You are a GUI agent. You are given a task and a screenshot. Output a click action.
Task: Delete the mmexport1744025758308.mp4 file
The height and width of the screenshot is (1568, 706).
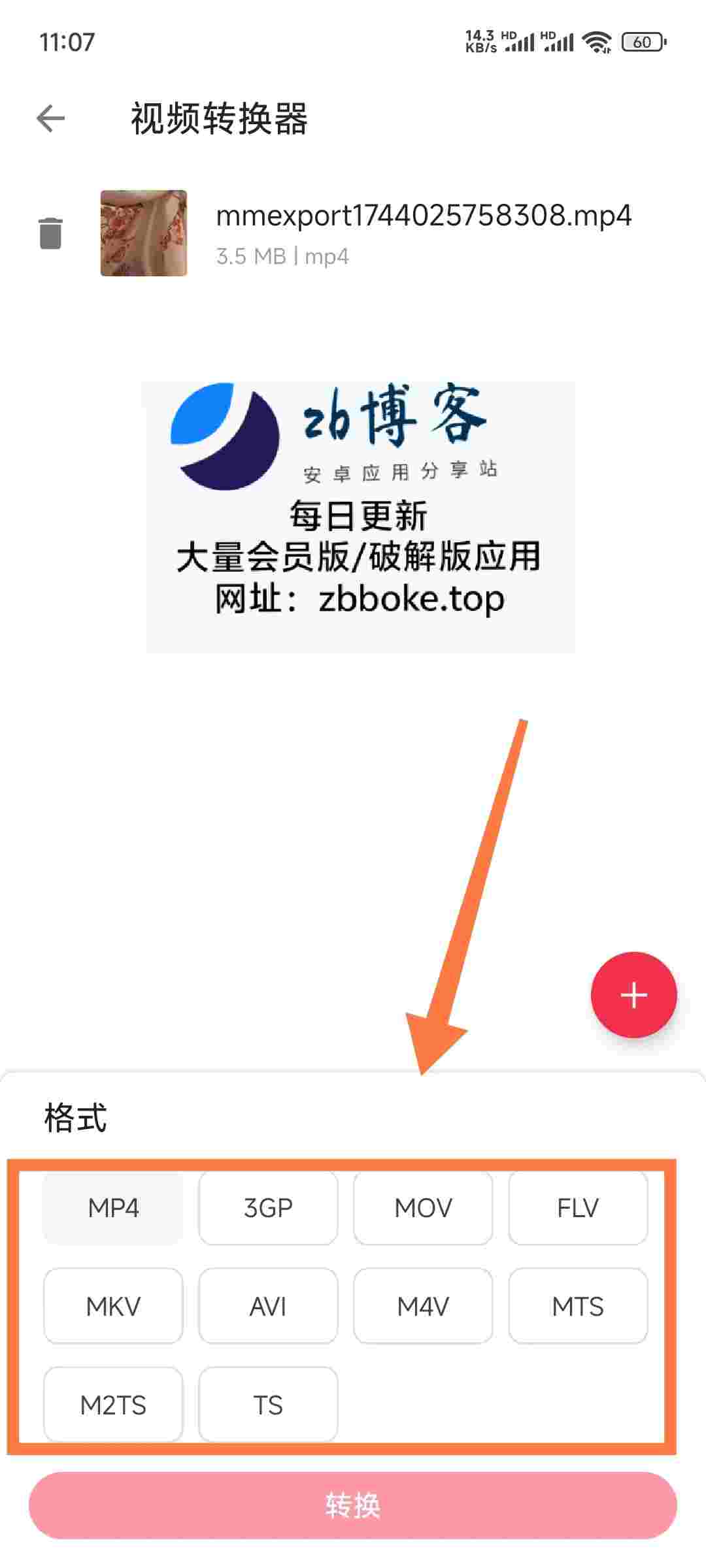tap(50, 233)
